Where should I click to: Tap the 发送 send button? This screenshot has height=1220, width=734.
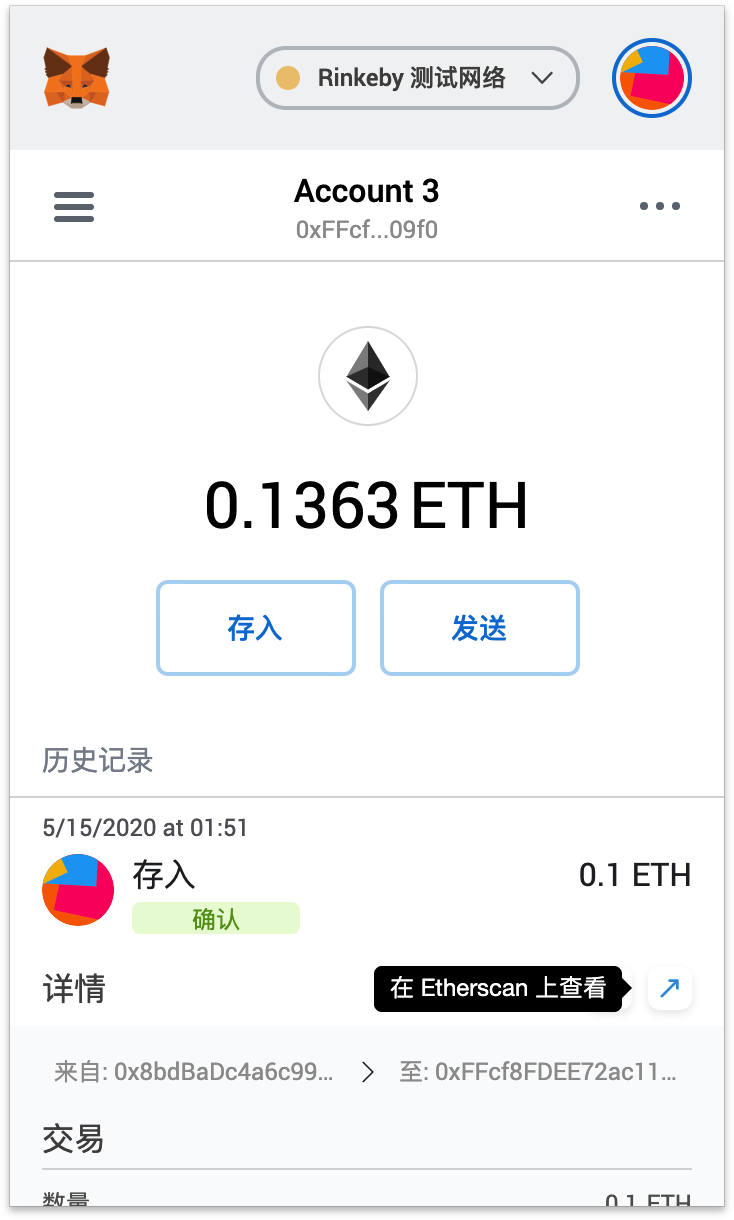point(480,628)
